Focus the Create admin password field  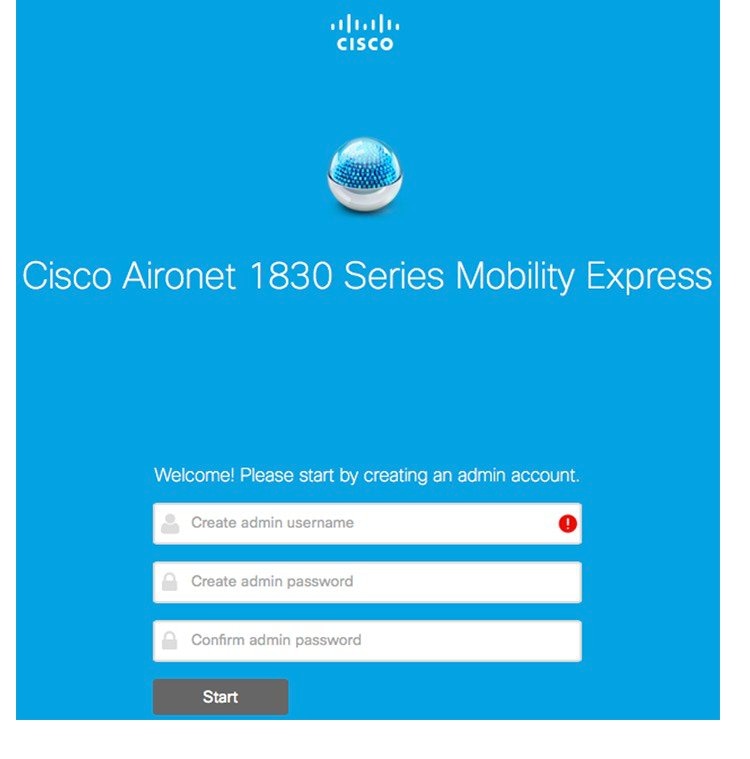click(x=367, y=582)
